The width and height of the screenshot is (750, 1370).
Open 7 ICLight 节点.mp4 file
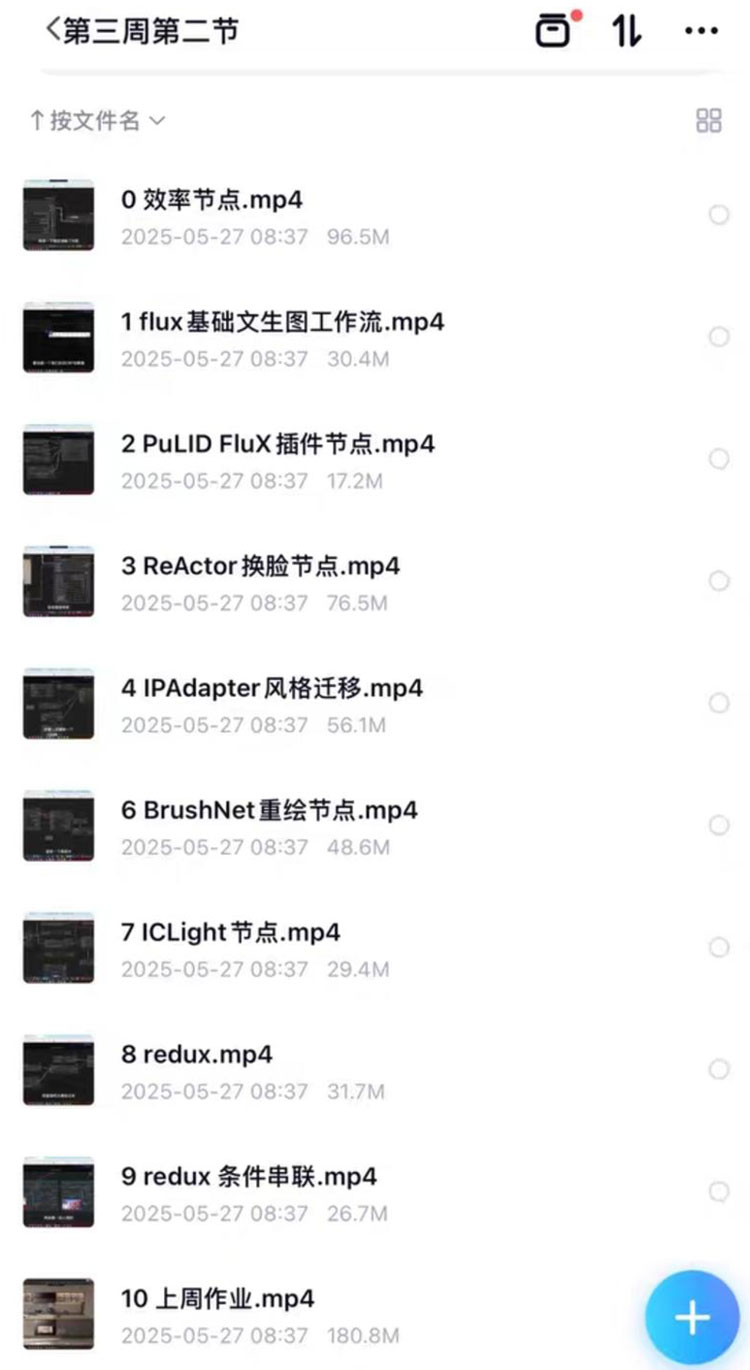[x=230, y=932]
